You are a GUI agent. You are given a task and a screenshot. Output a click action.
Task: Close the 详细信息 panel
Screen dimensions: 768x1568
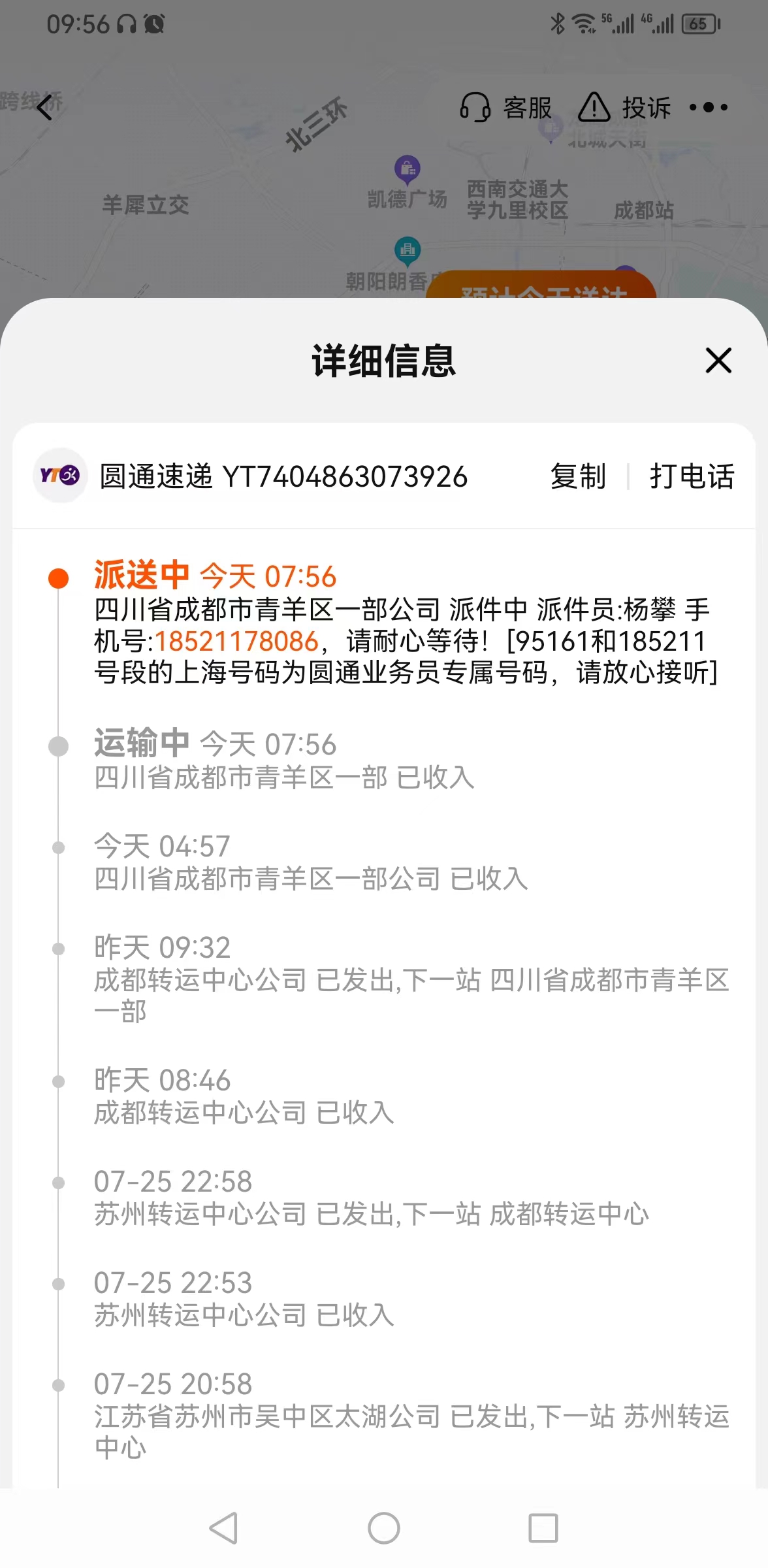[718, 360]
